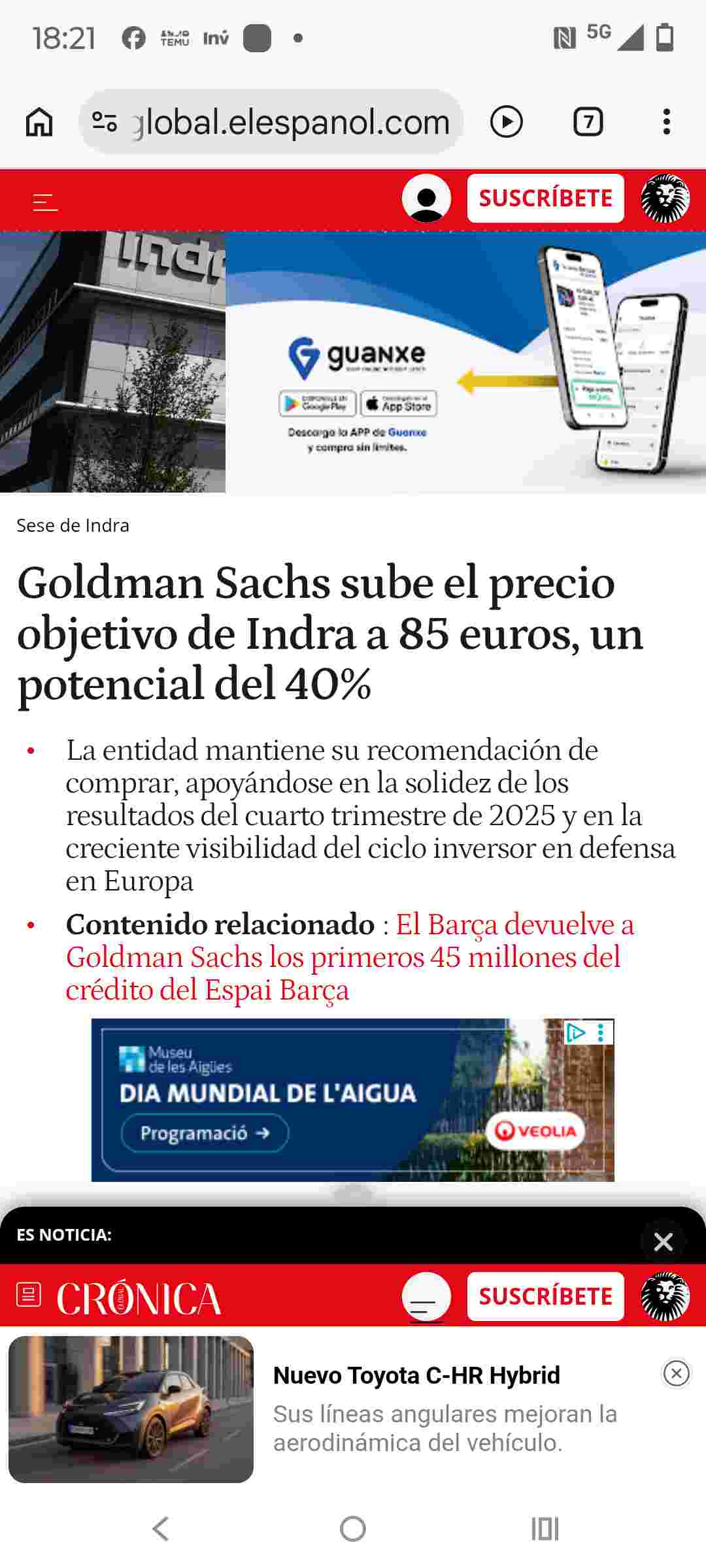The width and height of the screenshot is (706, 1568).
Task: Go back with the system back button
Action: click(x=161, y=1529)
